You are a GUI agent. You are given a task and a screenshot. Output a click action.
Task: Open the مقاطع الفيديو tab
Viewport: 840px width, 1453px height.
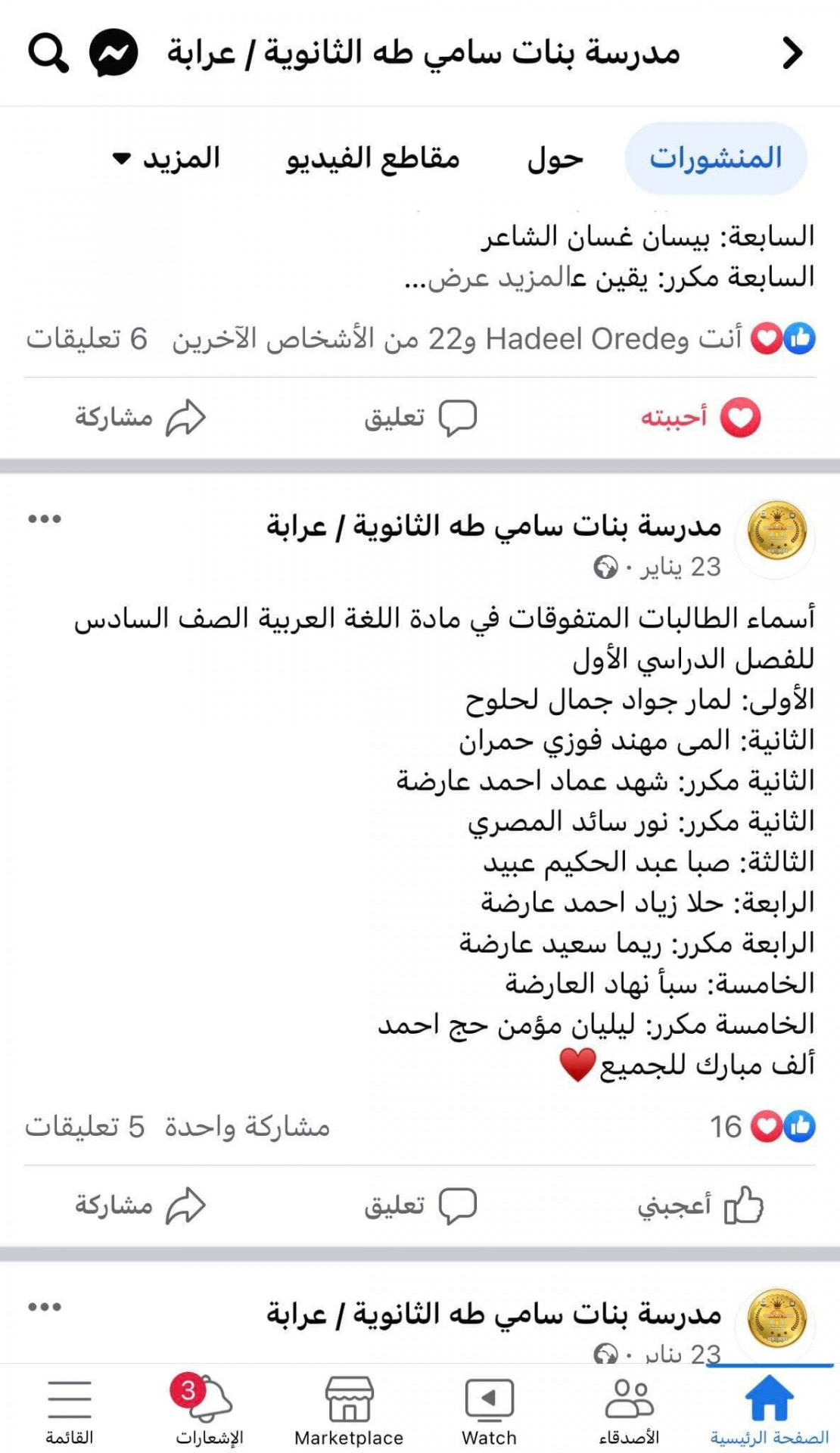point(372,158)
